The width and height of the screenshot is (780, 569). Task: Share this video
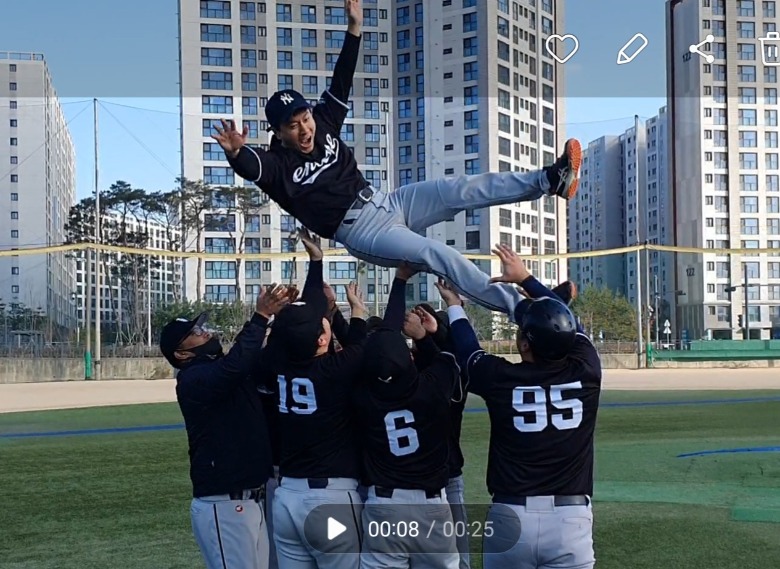pyautogui.click(x=702, y=48)
